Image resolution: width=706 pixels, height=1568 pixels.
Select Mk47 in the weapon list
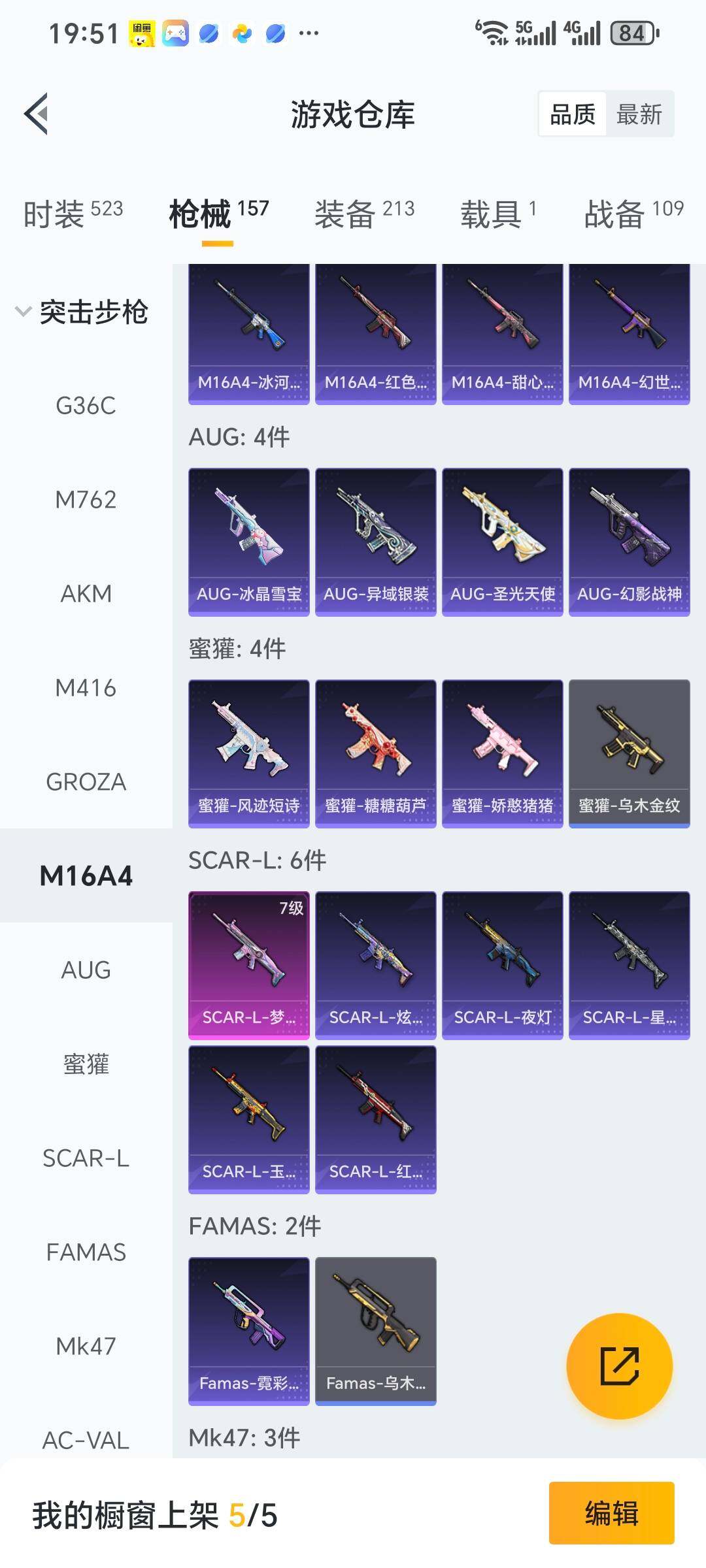click(x=86, y=1347)
